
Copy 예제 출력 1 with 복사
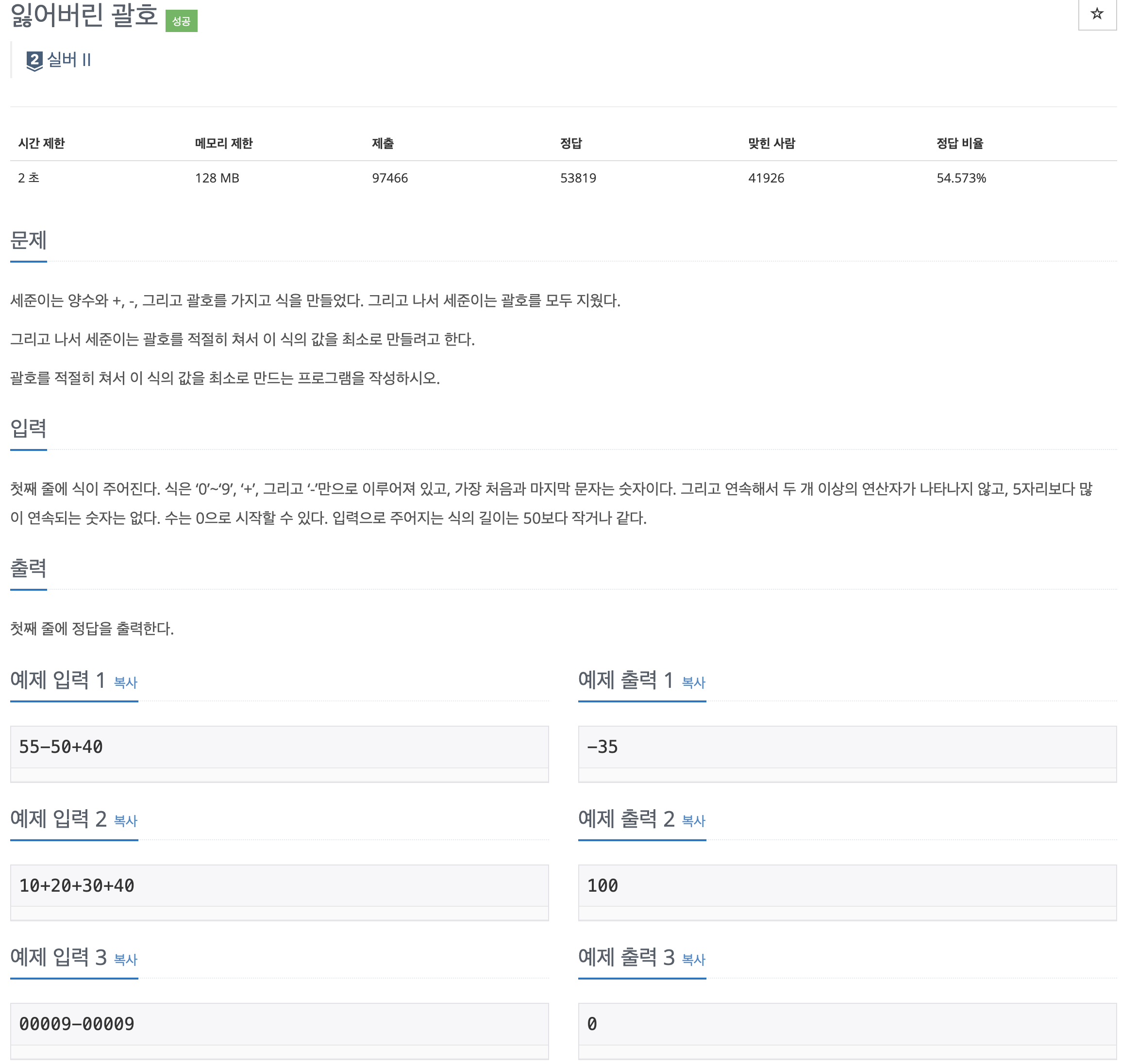pos(693,682)
